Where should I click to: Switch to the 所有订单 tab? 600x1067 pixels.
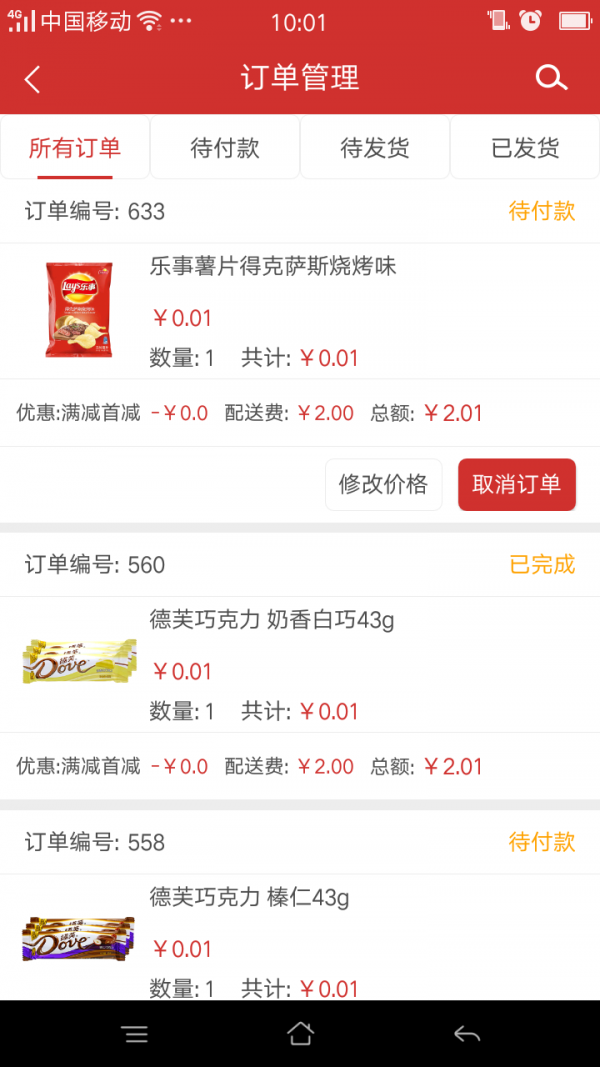(75, 148)
